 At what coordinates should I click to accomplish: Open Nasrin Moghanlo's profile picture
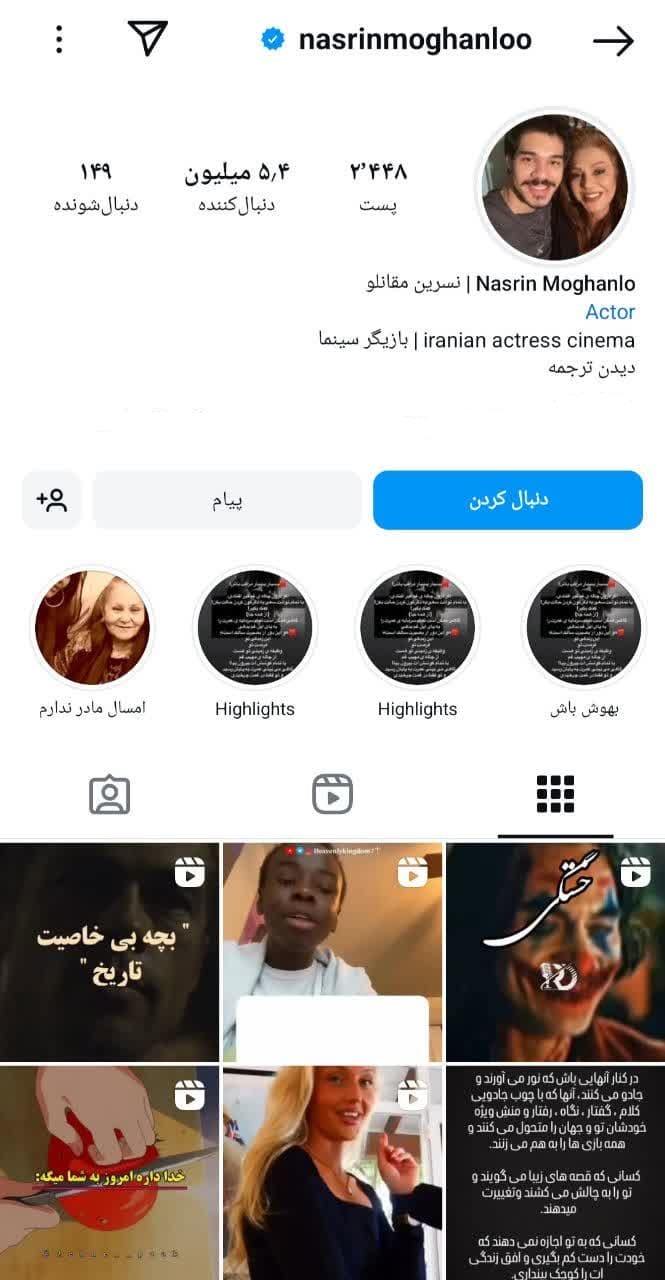coord(554,186)
